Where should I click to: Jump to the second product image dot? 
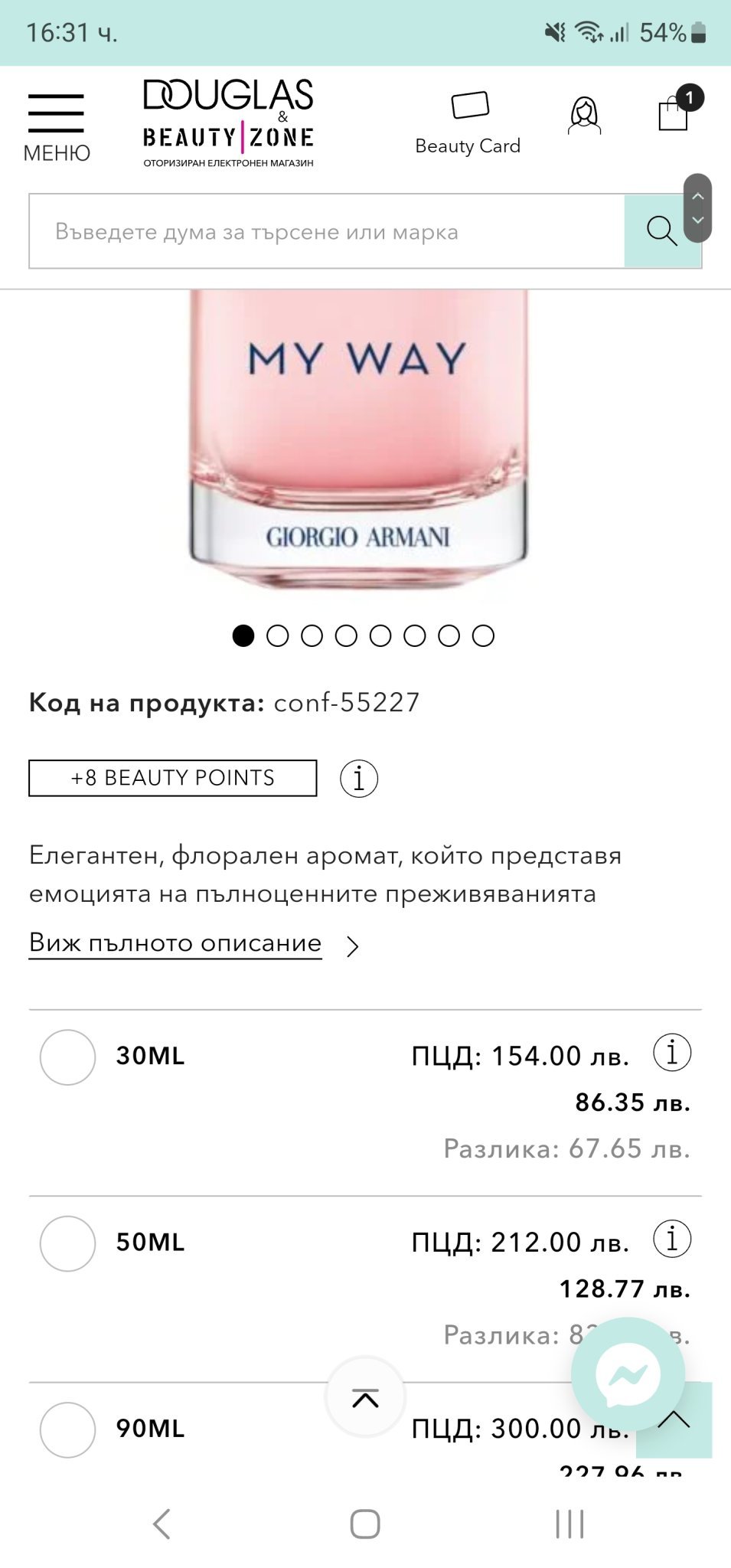coord(278,635)
